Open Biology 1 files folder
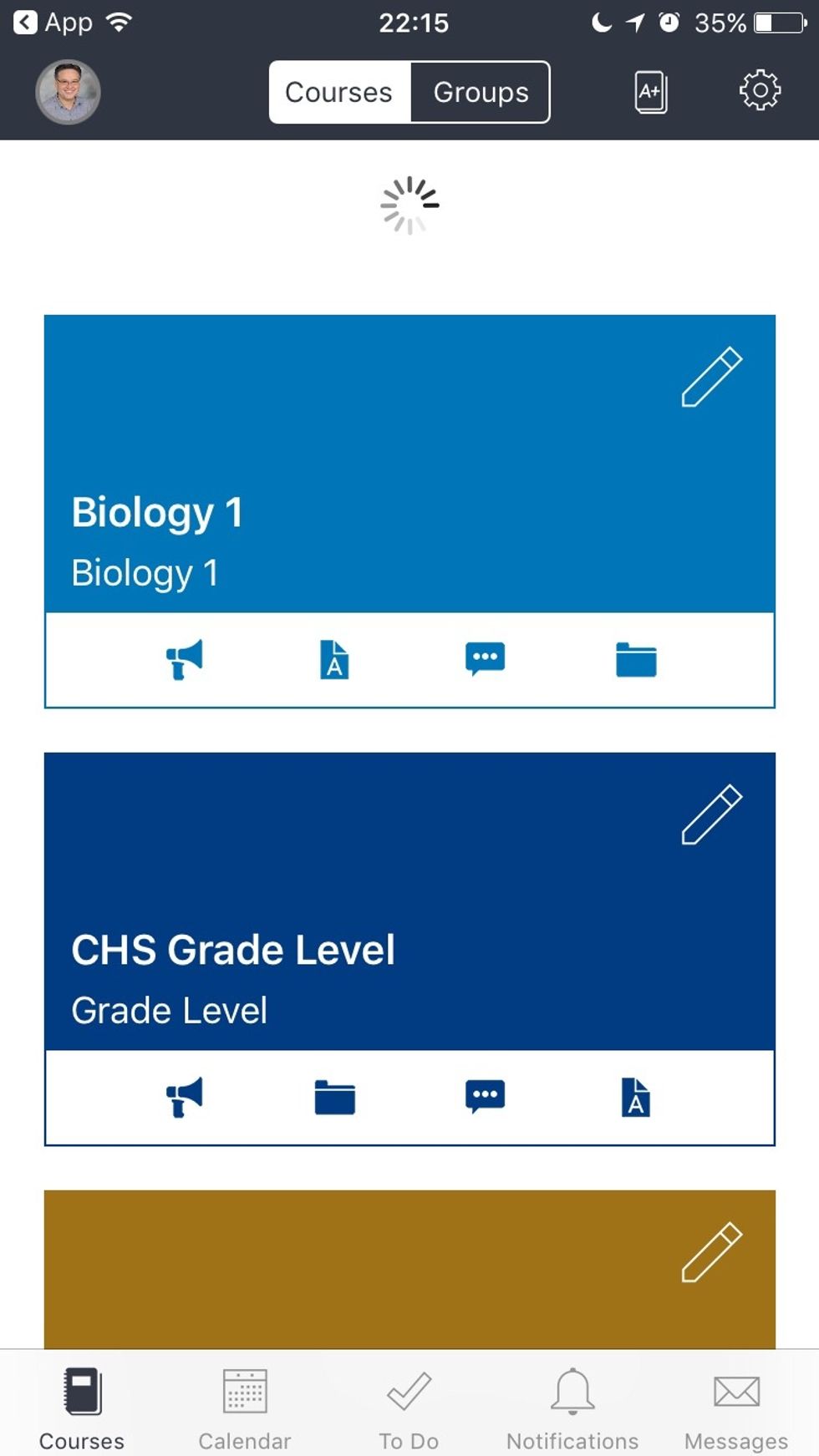The width and height of the screenshot is (819, 1456). pyautogui.click(x=636, y=660)
